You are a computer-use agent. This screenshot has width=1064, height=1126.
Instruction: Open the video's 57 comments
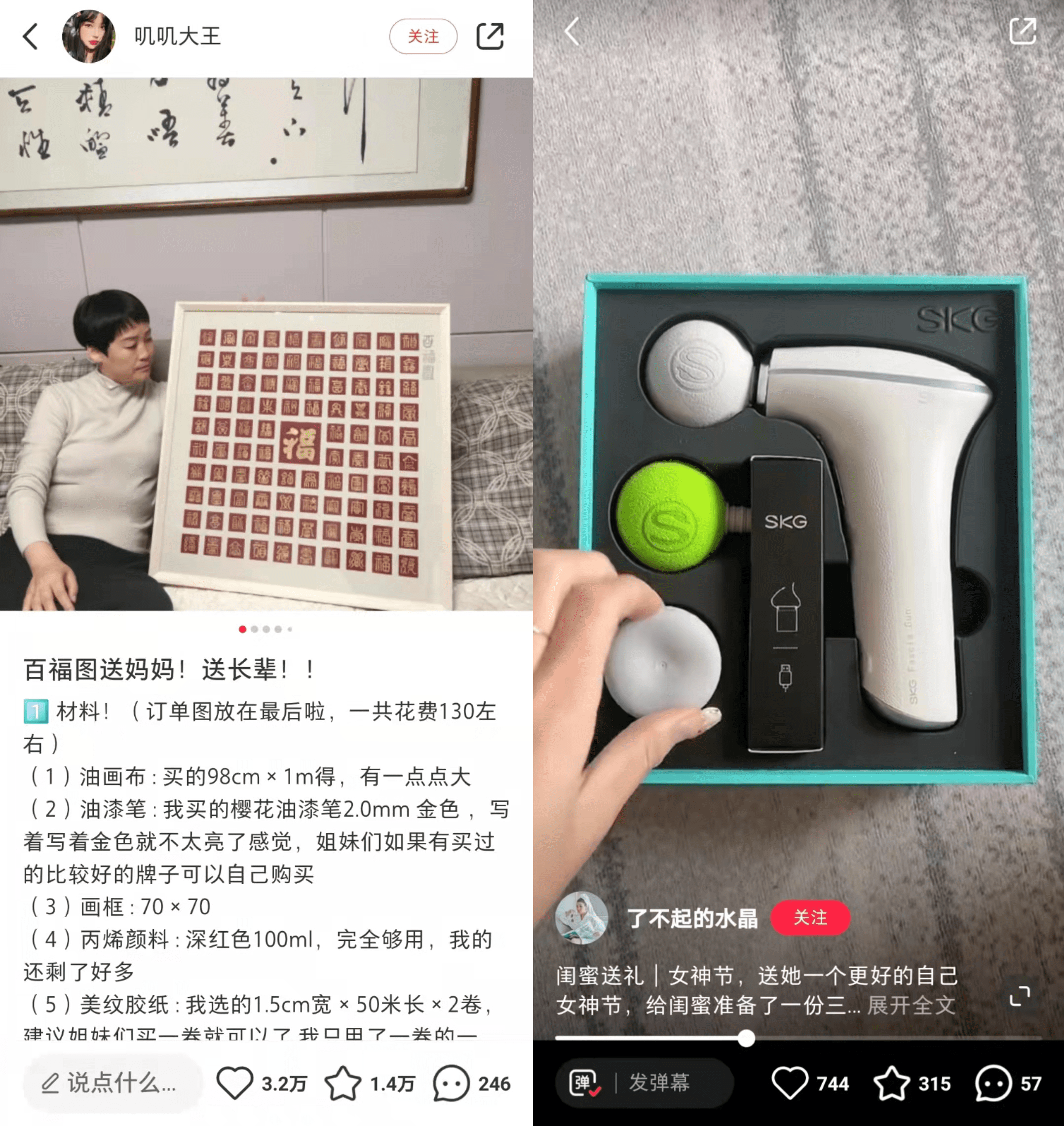993,1084
